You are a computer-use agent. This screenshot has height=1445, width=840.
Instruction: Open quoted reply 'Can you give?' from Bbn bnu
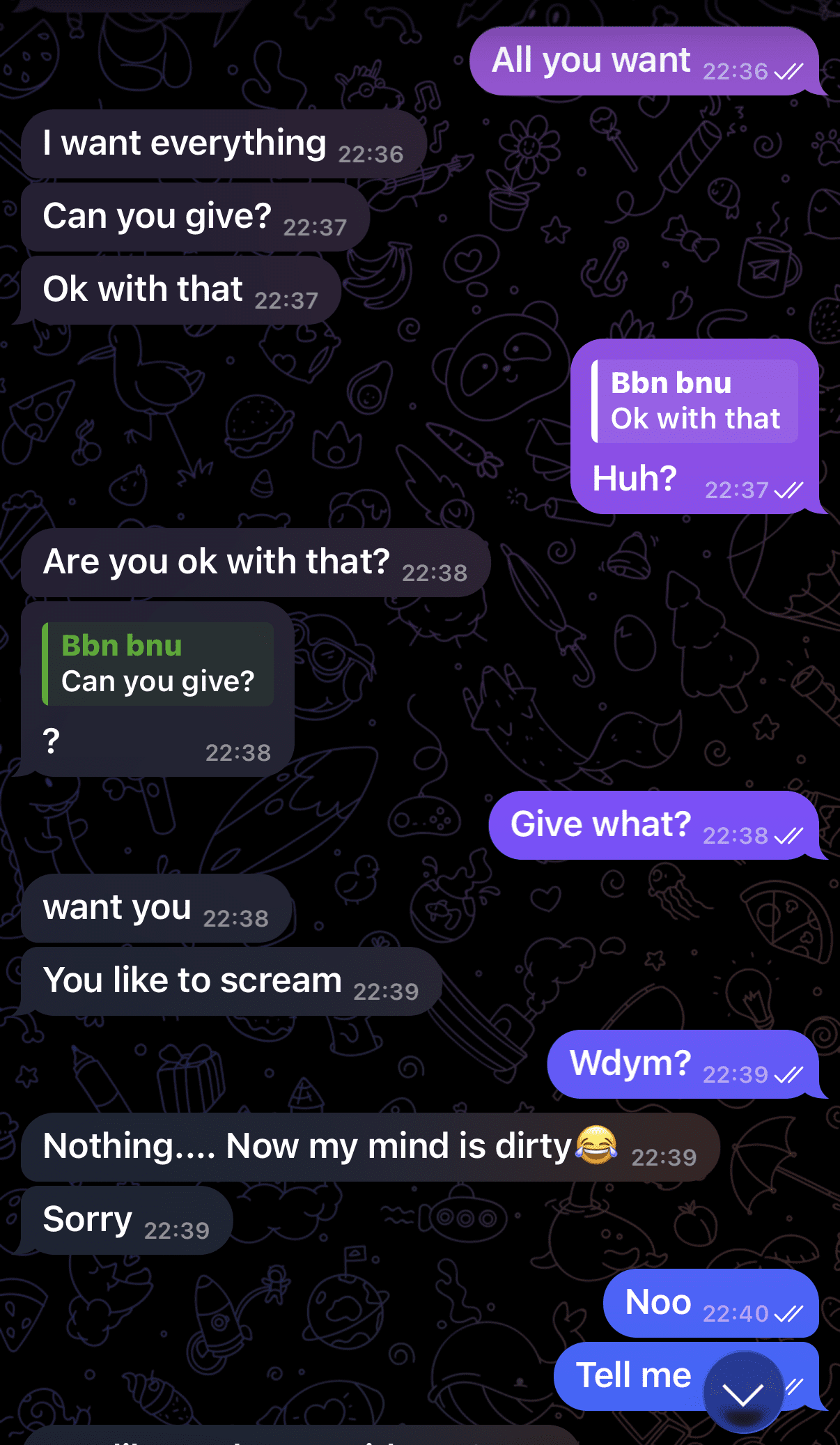(158, 664)
